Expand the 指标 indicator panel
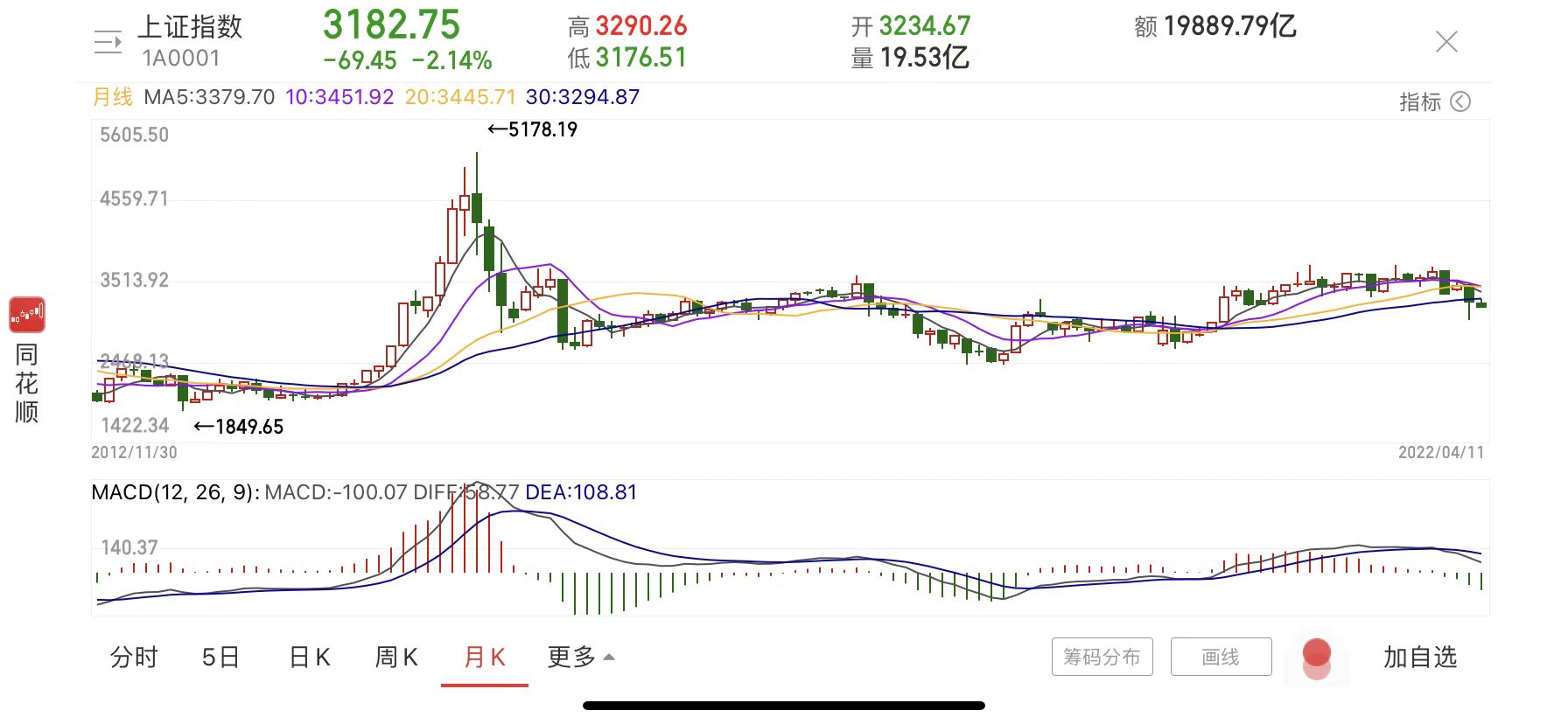The width and height of the screenshot is (1568, 724). [x=1434, y=102]
